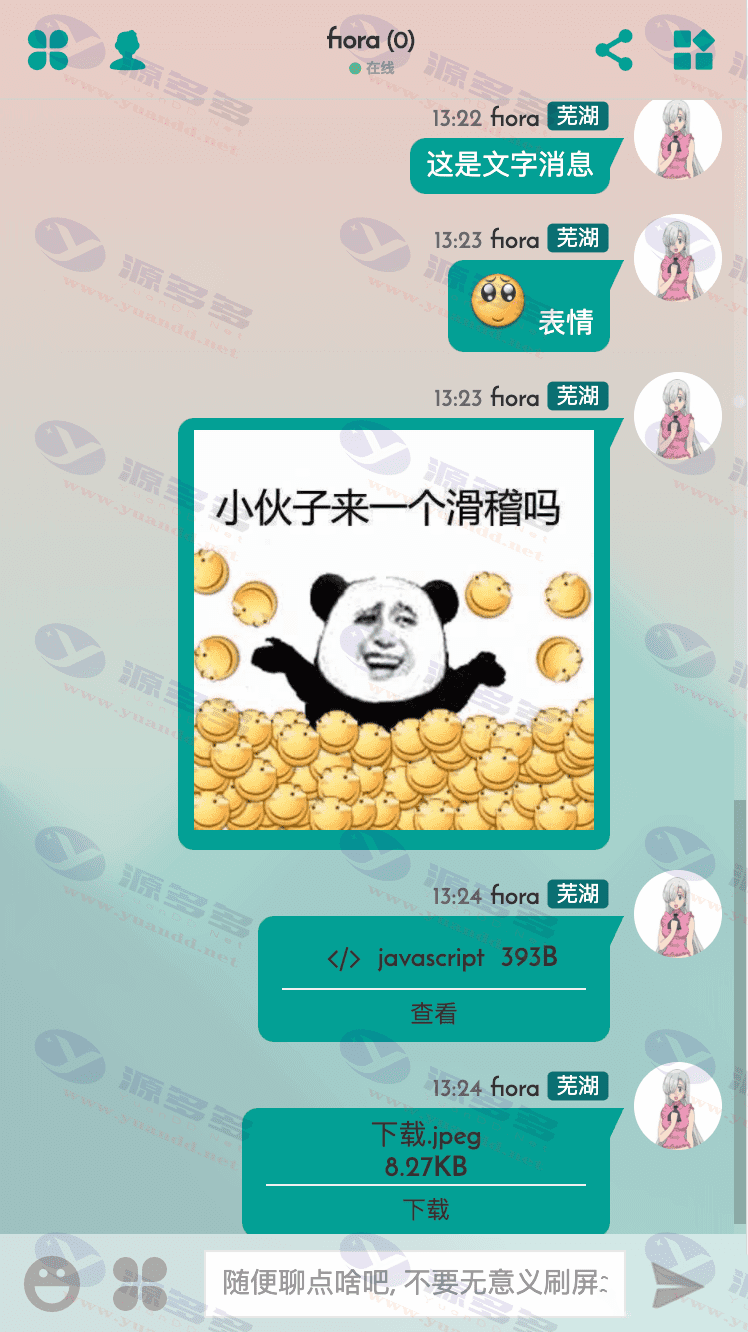Open the apps grid icon in header
Screen dimensions: 748x1332
(693, 50)
